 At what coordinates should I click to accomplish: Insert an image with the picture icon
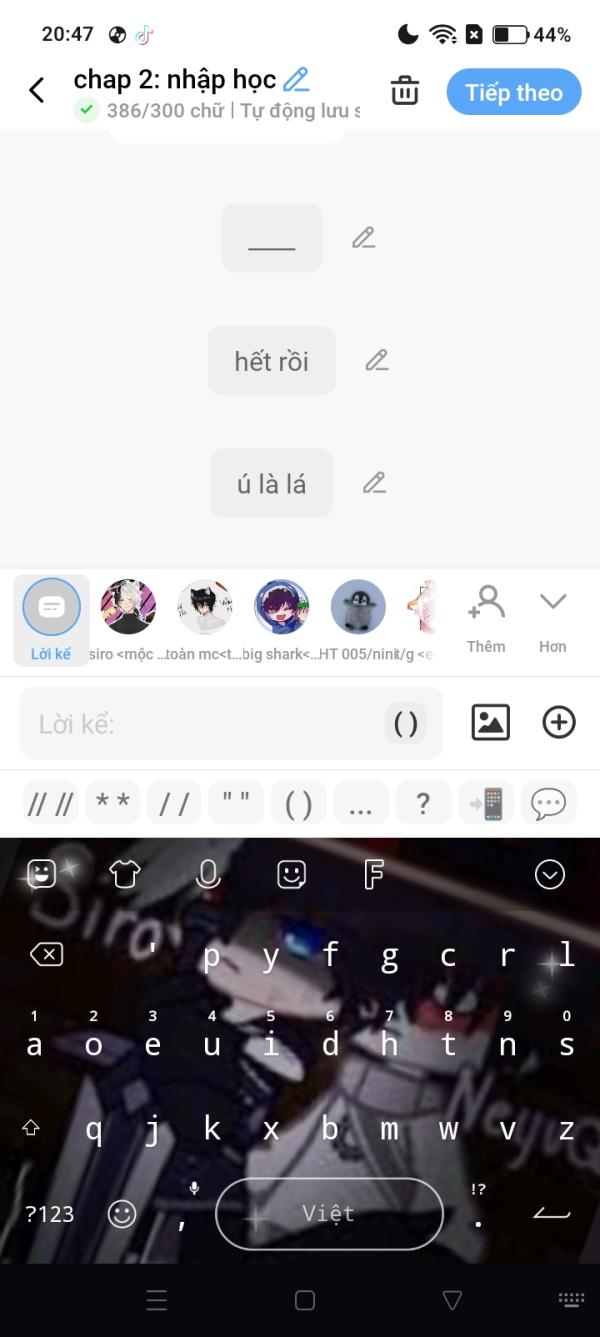490,722
